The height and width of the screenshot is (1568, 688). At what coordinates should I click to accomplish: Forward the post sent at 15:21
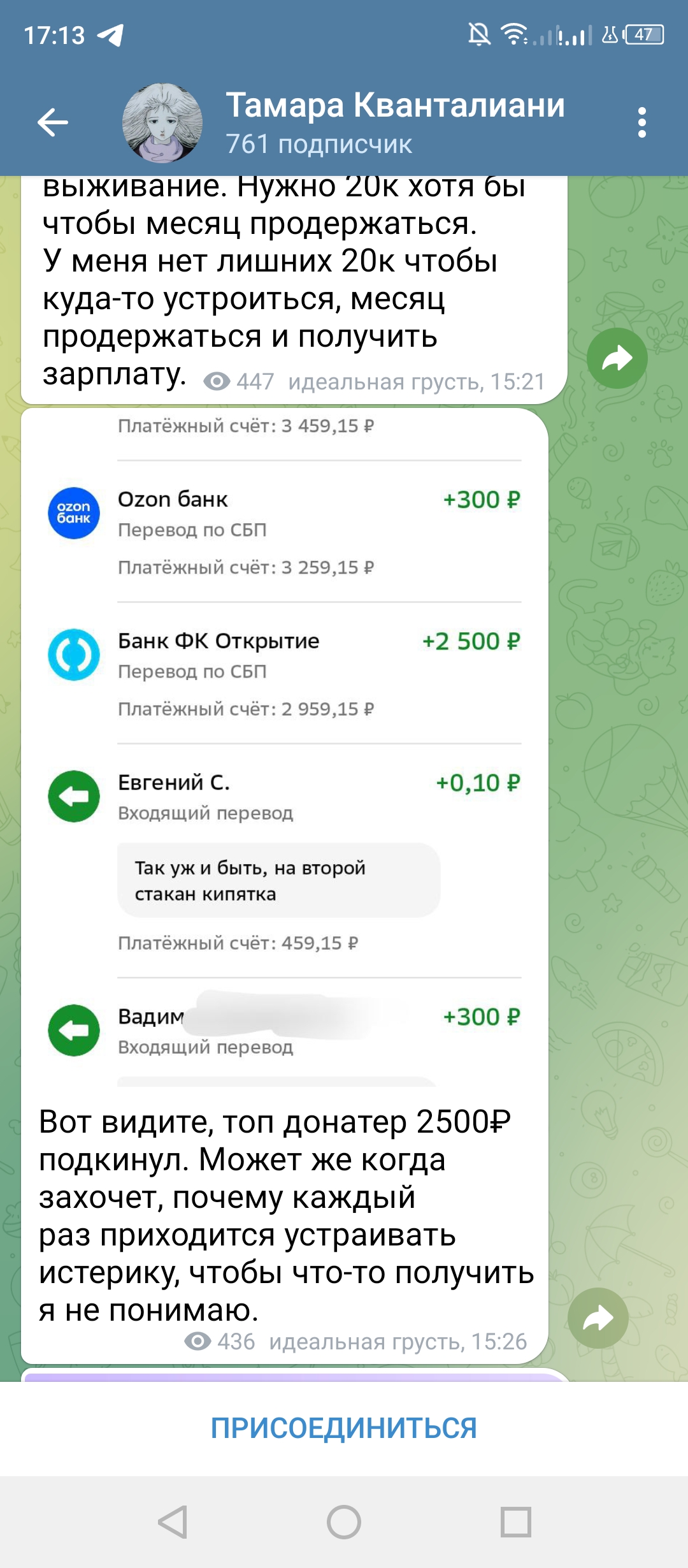click(x=617, y=359)
